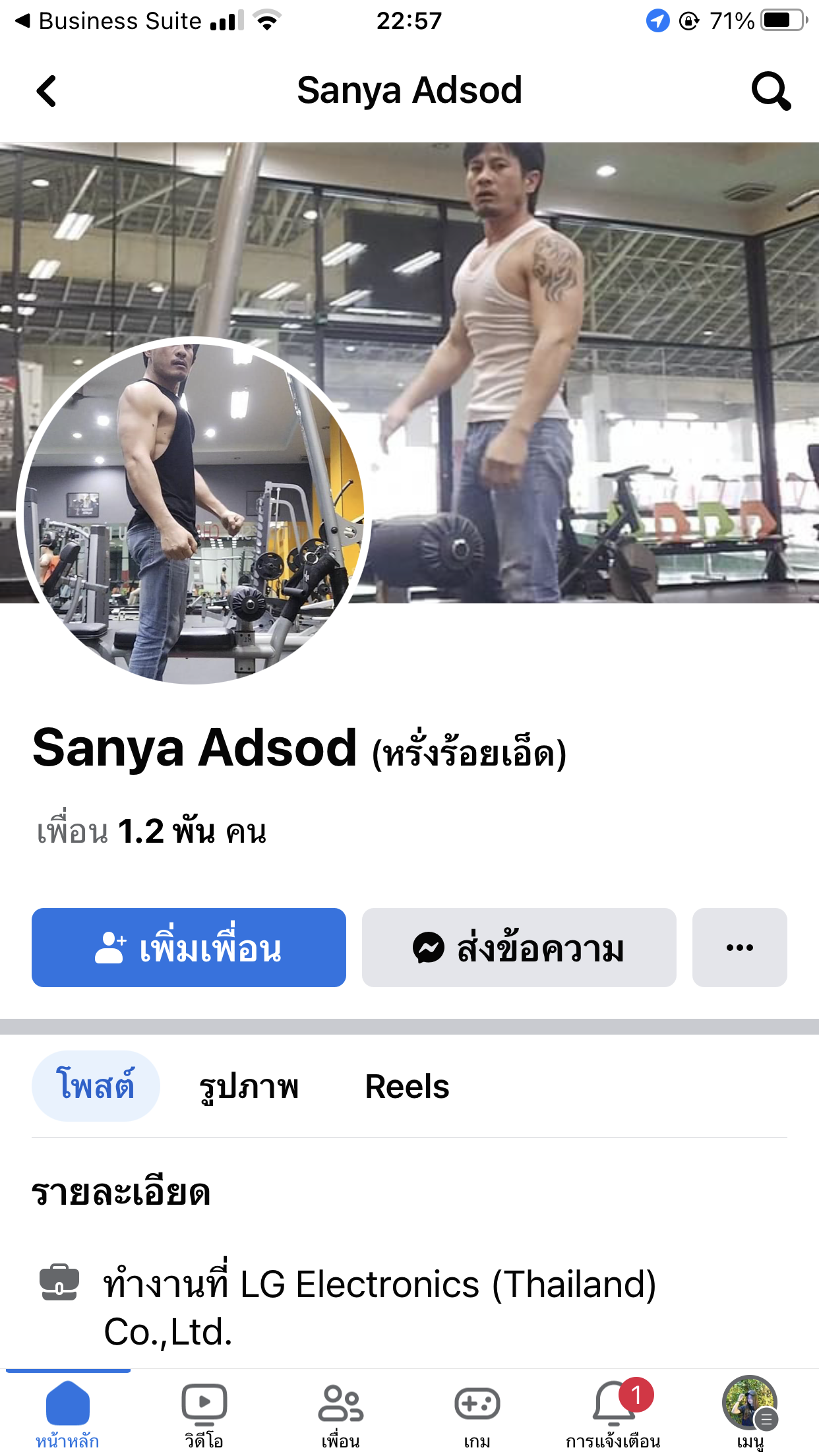Send a message via ส่งข้อความ button
The width and height of the screenshot is (819, 1456).
point(519,948)
